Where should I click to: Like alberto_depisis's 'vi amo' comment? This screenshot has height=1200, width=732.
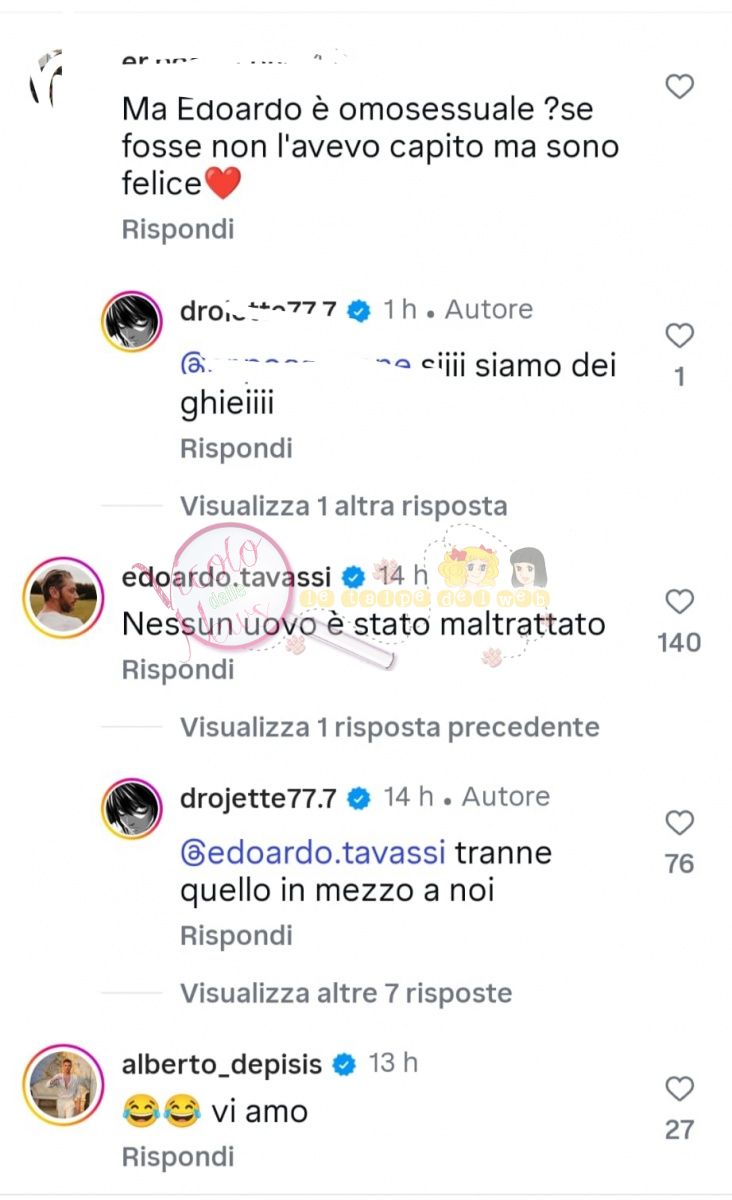click(680, 1089)
